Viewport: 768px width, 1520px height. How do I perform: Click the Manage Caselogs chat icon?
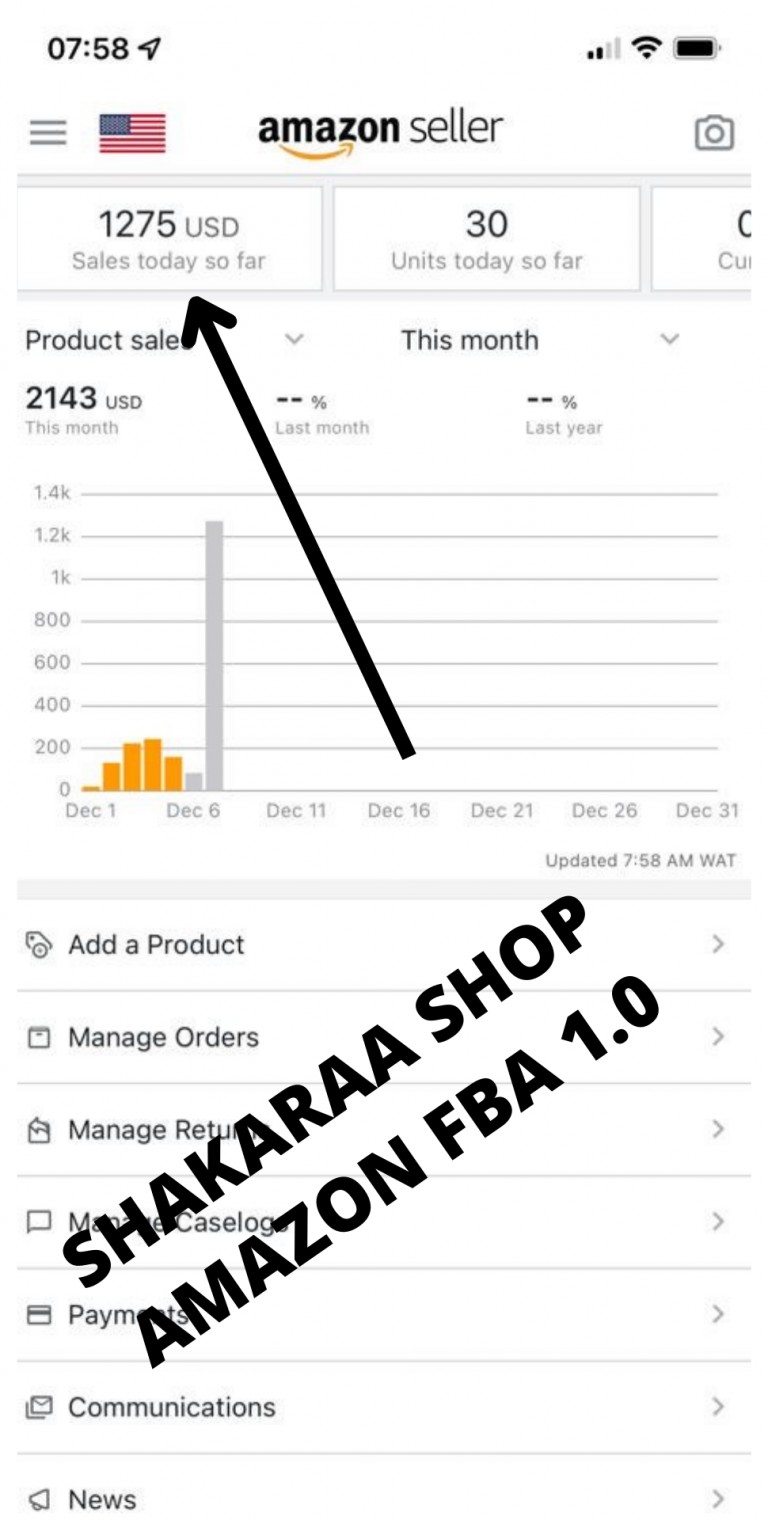tap(38, 1221)
